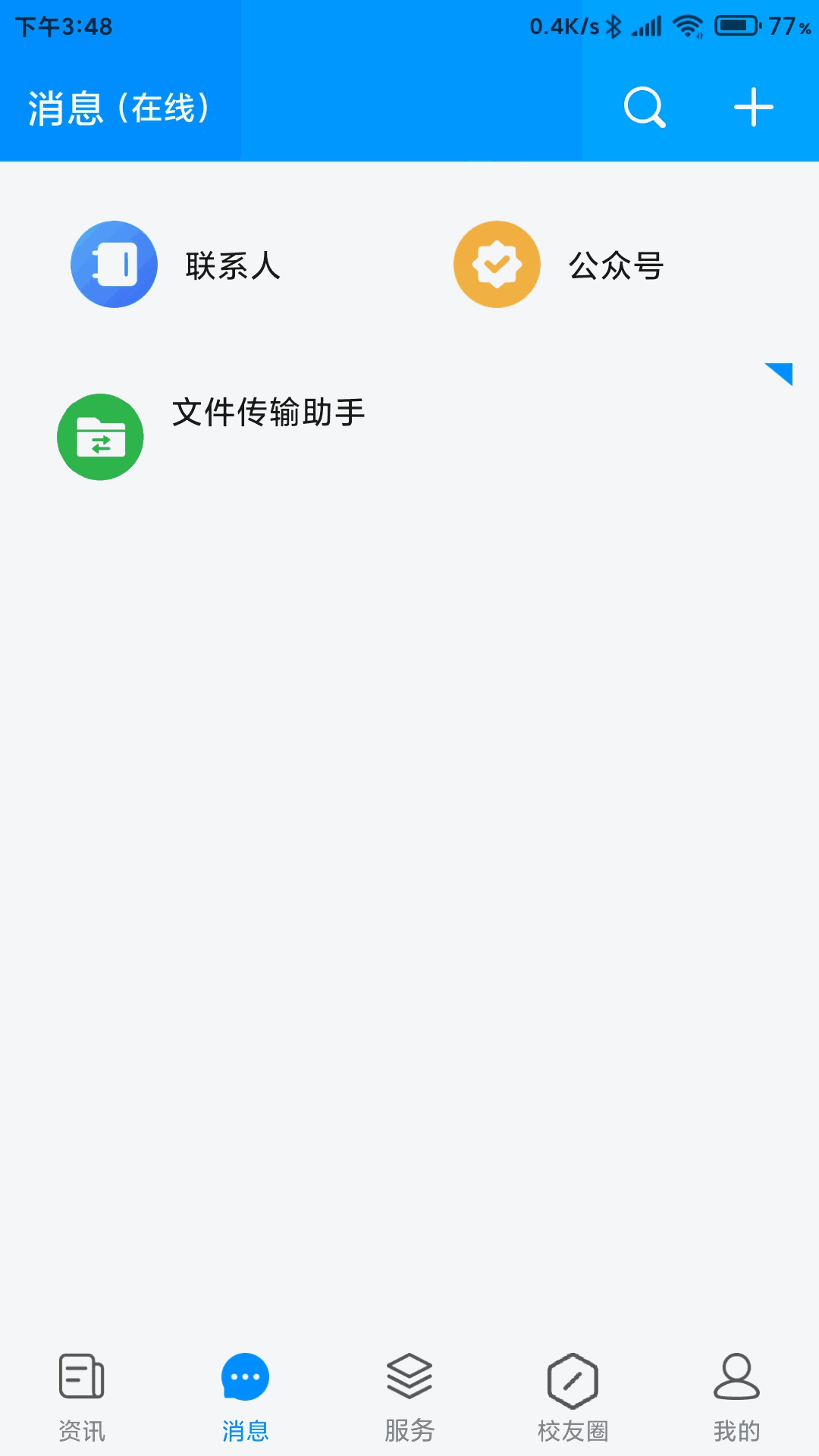Switch to the 资讯 tab

[x=82, y=1397]
